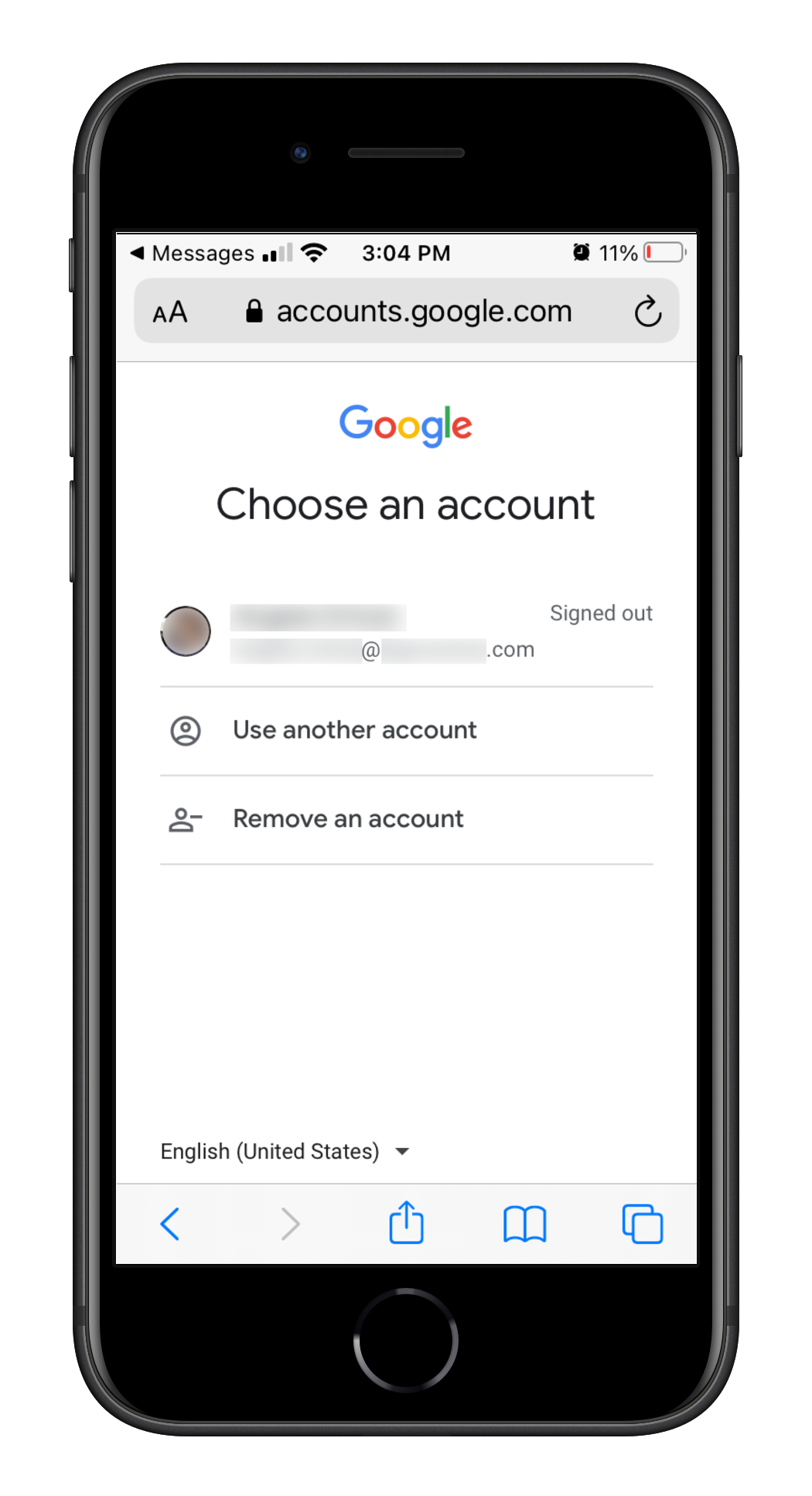Go back to the previous page
812x1496 pixels.
point(170,1224)
